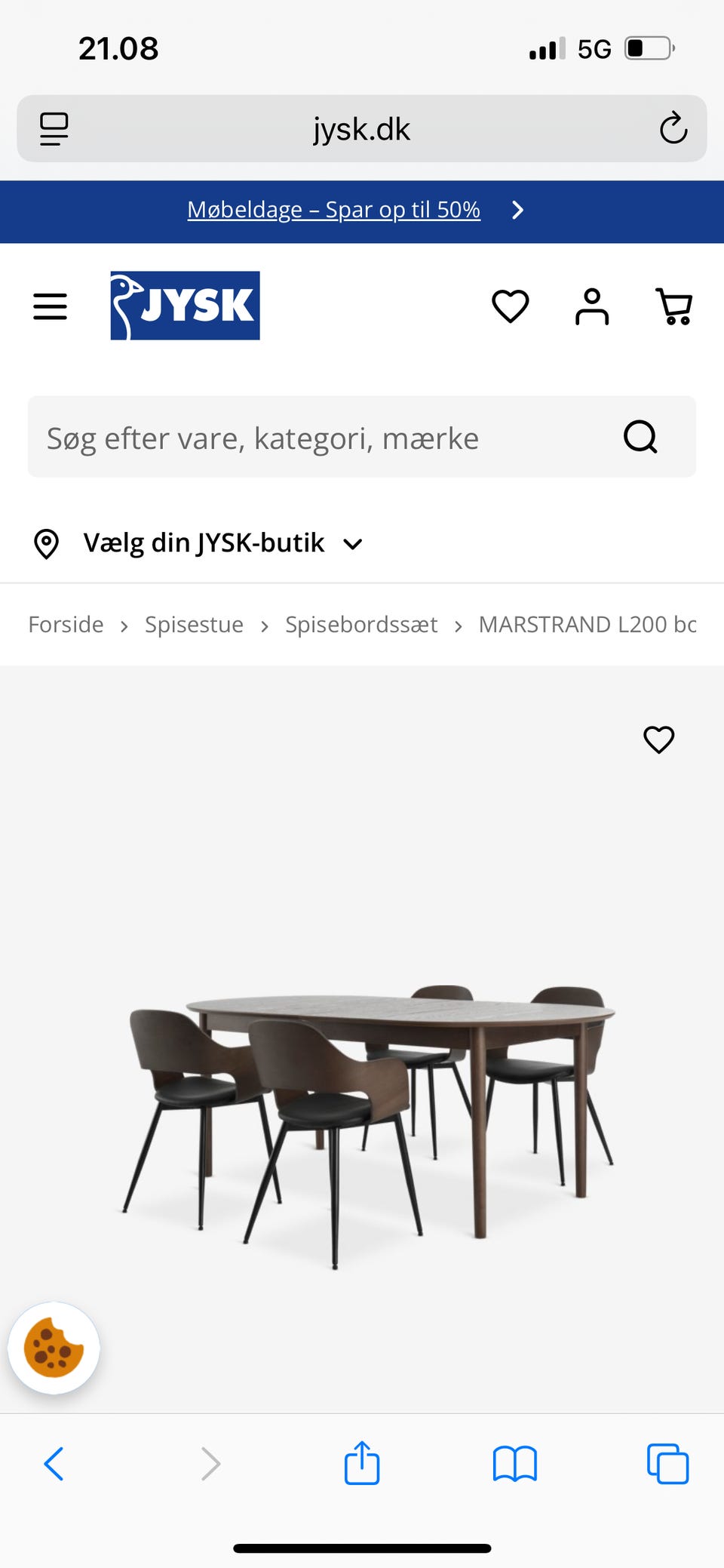Tap the Møbeldage – Spar op til 50% banner link
This screenshot has width=724, height=1568.
[333, 210]
